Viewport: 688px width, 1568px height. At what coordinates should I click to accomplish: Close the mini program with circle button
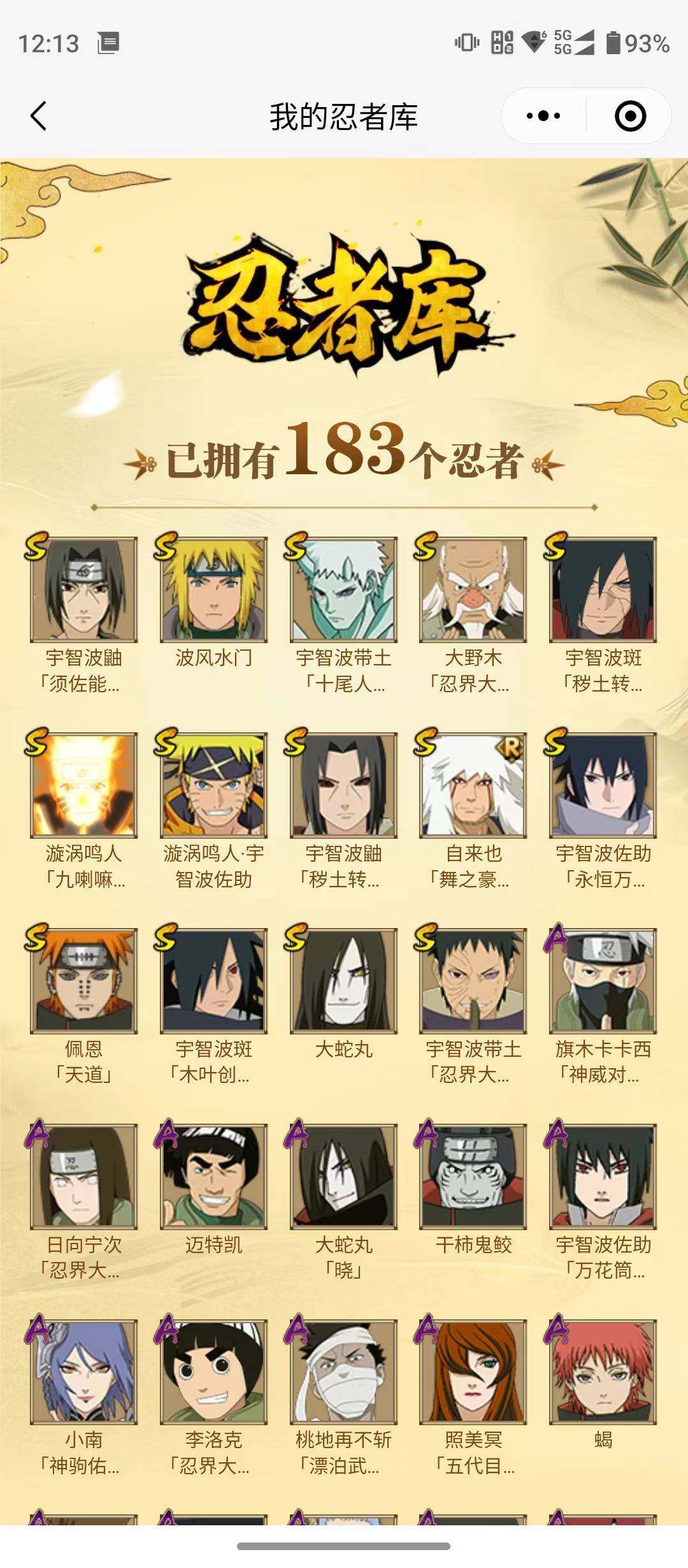coord(630,116)
